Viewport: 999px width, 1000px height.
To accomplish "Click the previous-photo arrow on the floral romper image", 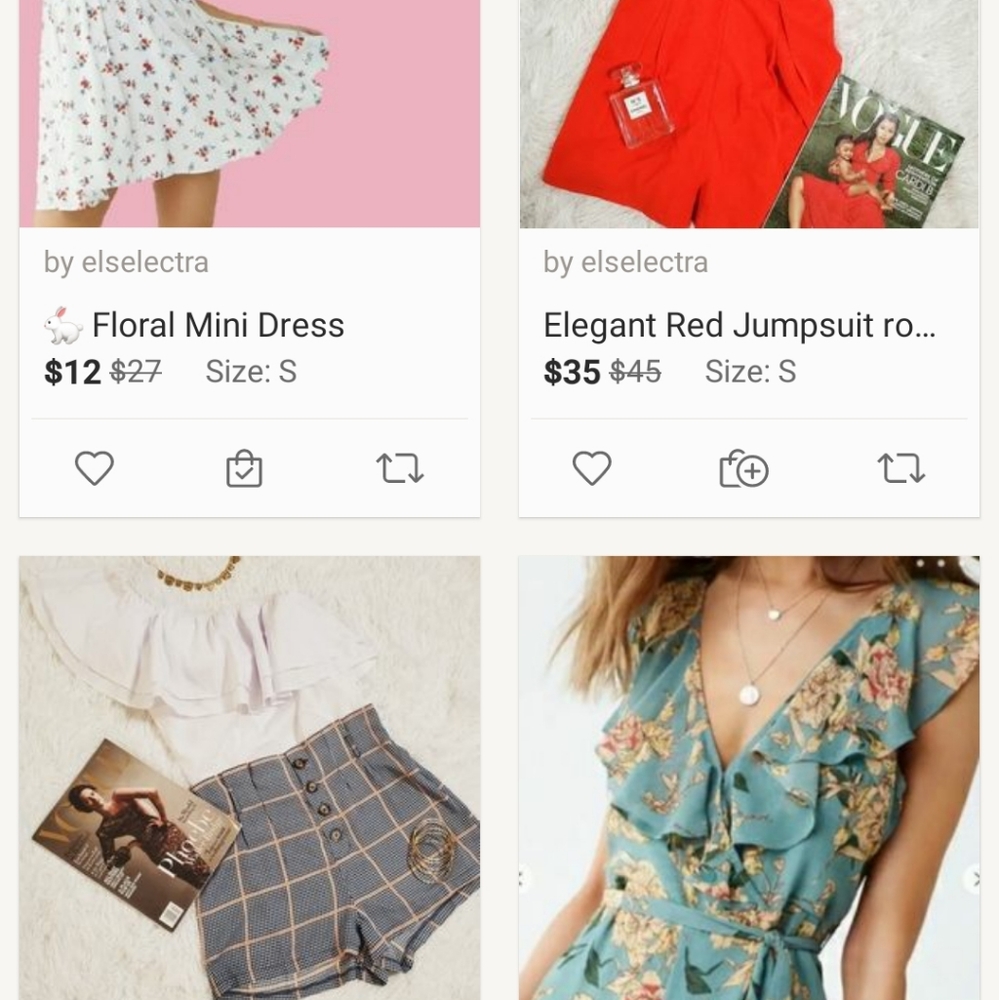I will coord(525,878).
